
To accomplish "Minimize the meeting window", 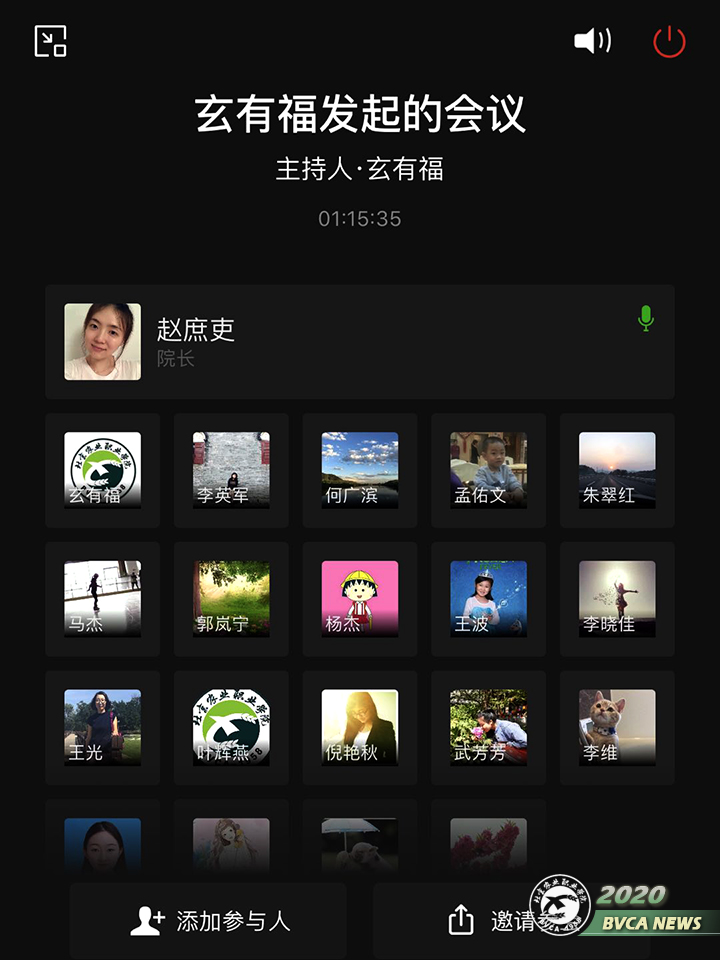I will (x=50, y=41).
